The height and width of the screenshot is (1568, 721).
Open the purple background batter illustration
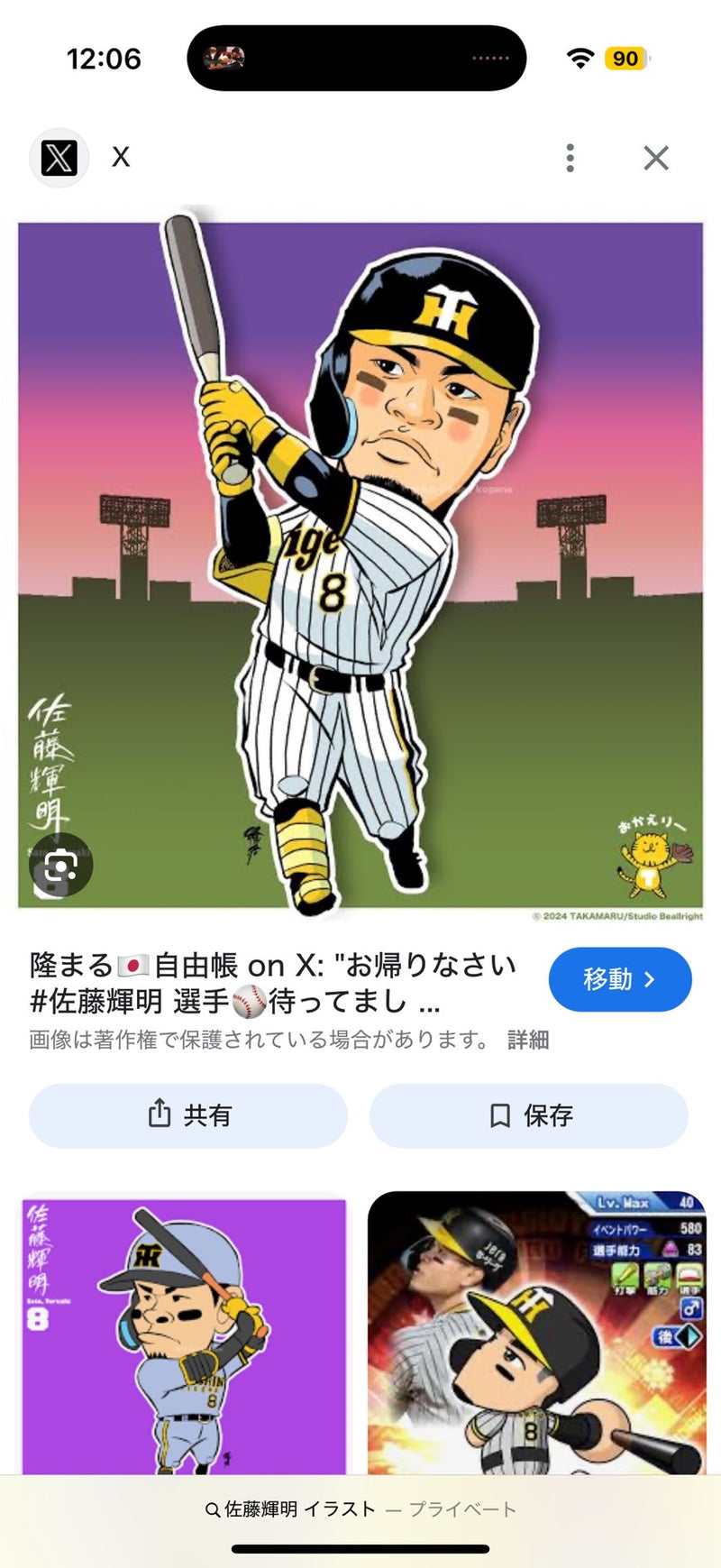pyautogui.click(x=184, y=1334)
